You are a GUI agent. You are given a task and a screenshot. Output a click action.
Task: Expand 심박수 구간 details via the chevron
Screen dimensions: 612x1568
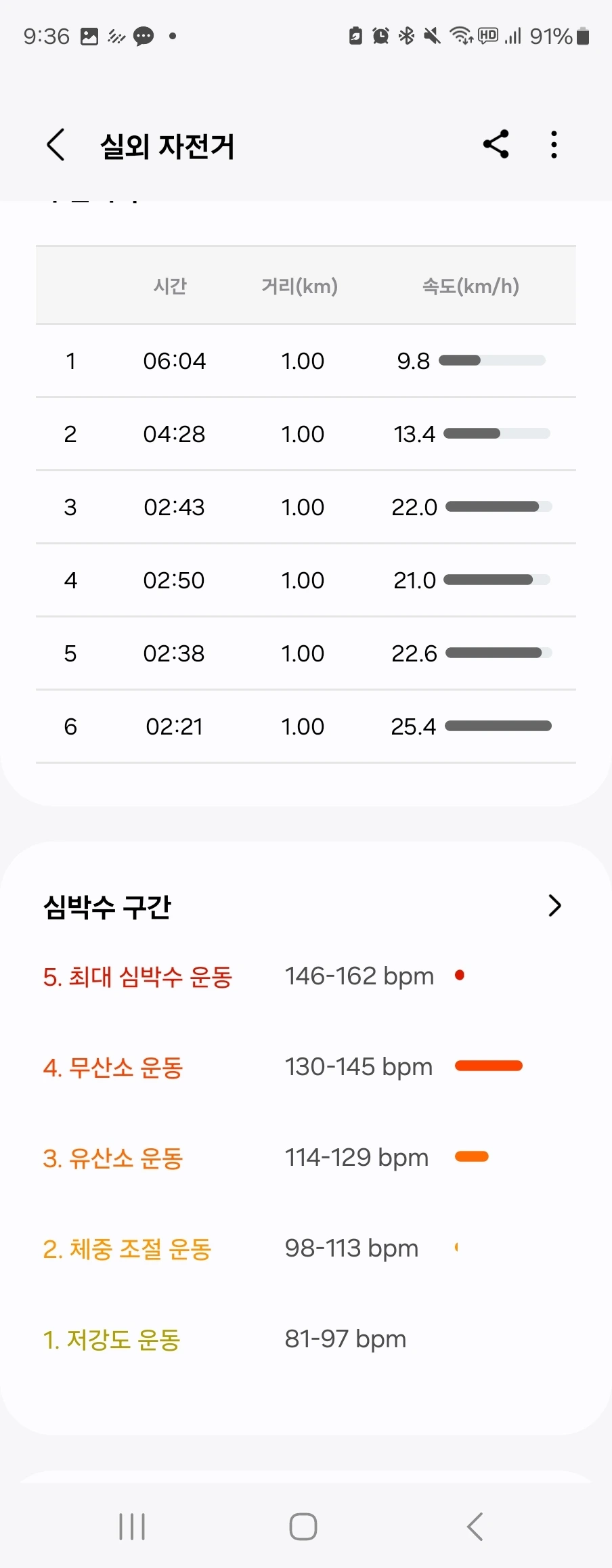tap(554, 905)
